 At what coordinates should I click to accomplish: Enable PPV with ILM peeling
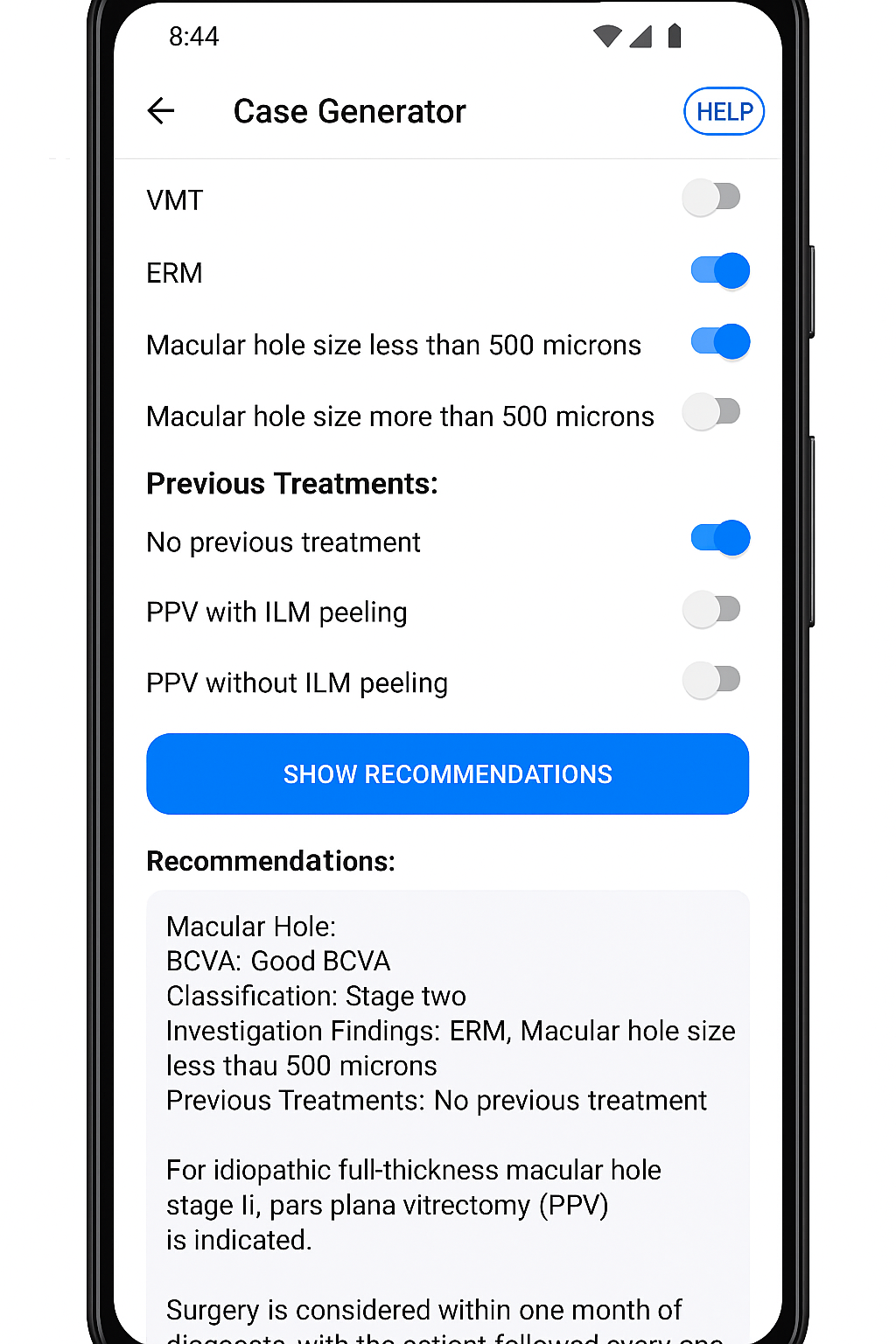click(x=712, y=609)
